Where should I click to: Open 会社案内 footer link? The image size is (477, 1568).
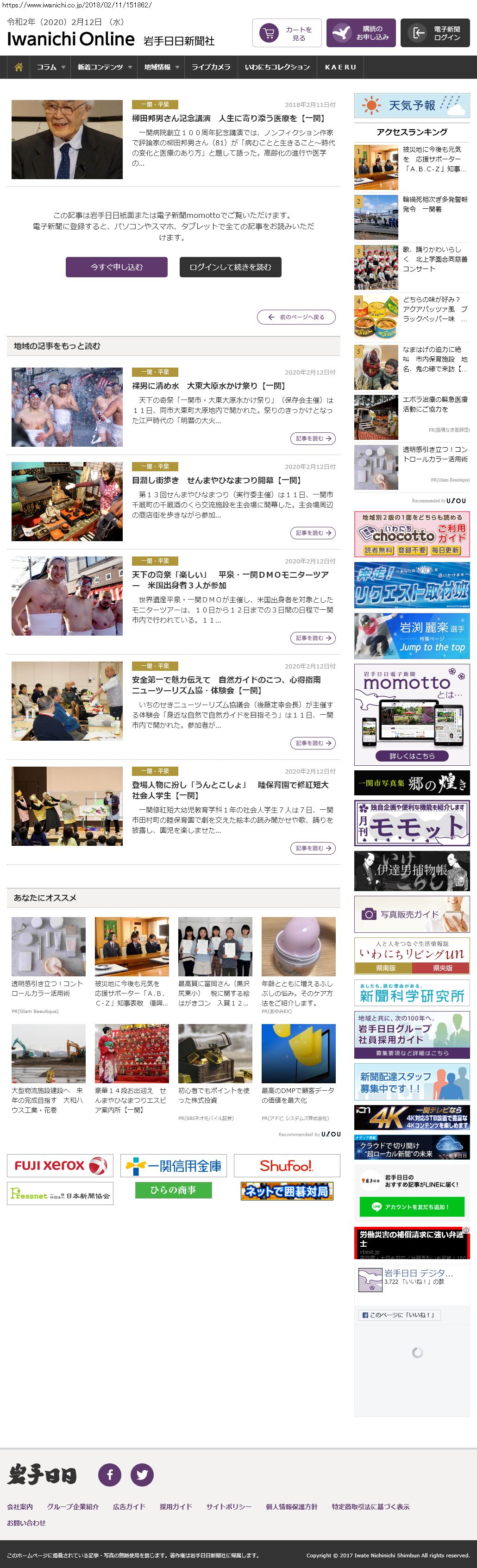click(x=20, y=1506)
